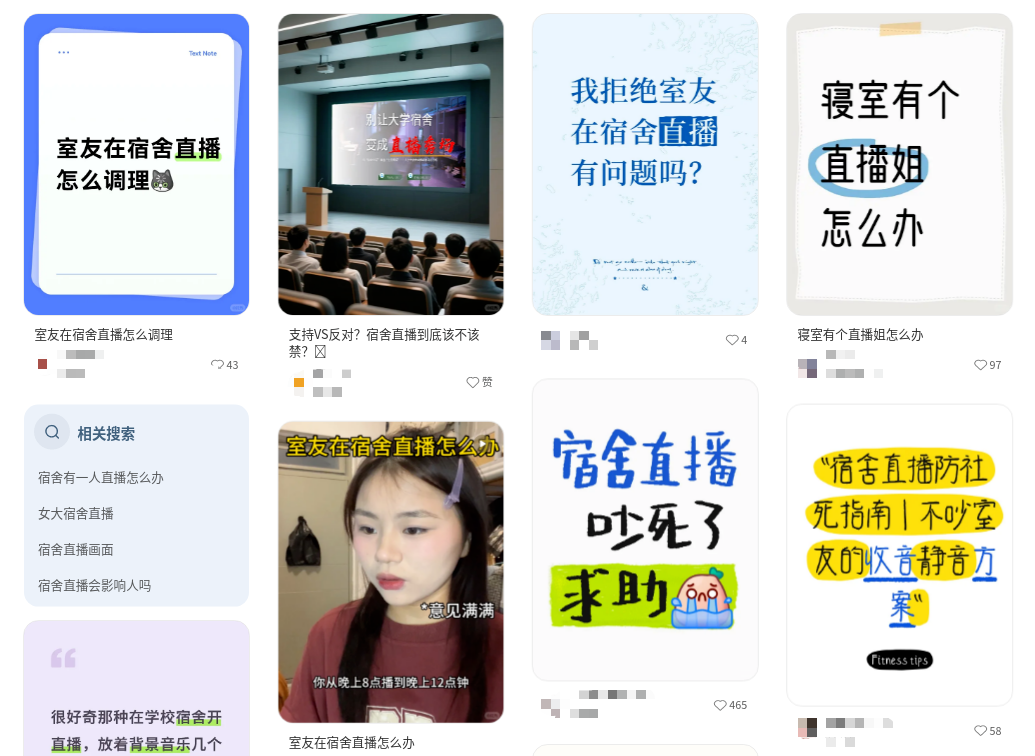Search related query 宿舍有一人直播怎么办
Image resolution: width=1035 pixels, height=756 pixels.
(x=100, y=478)
